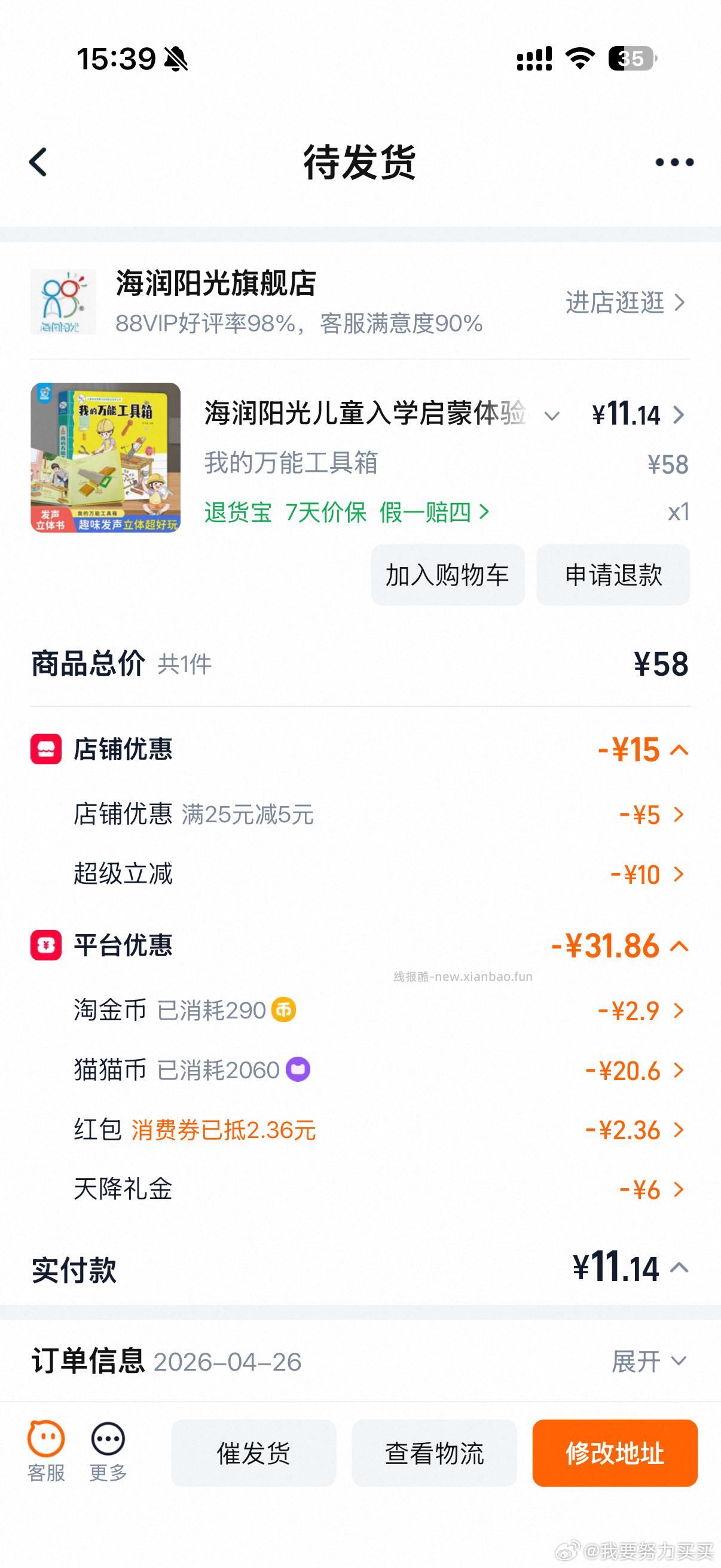Tap the purple 猫猫币 coin icon
The width and height of the screenshot is (721, 1568).
[x=298, y=1069]
